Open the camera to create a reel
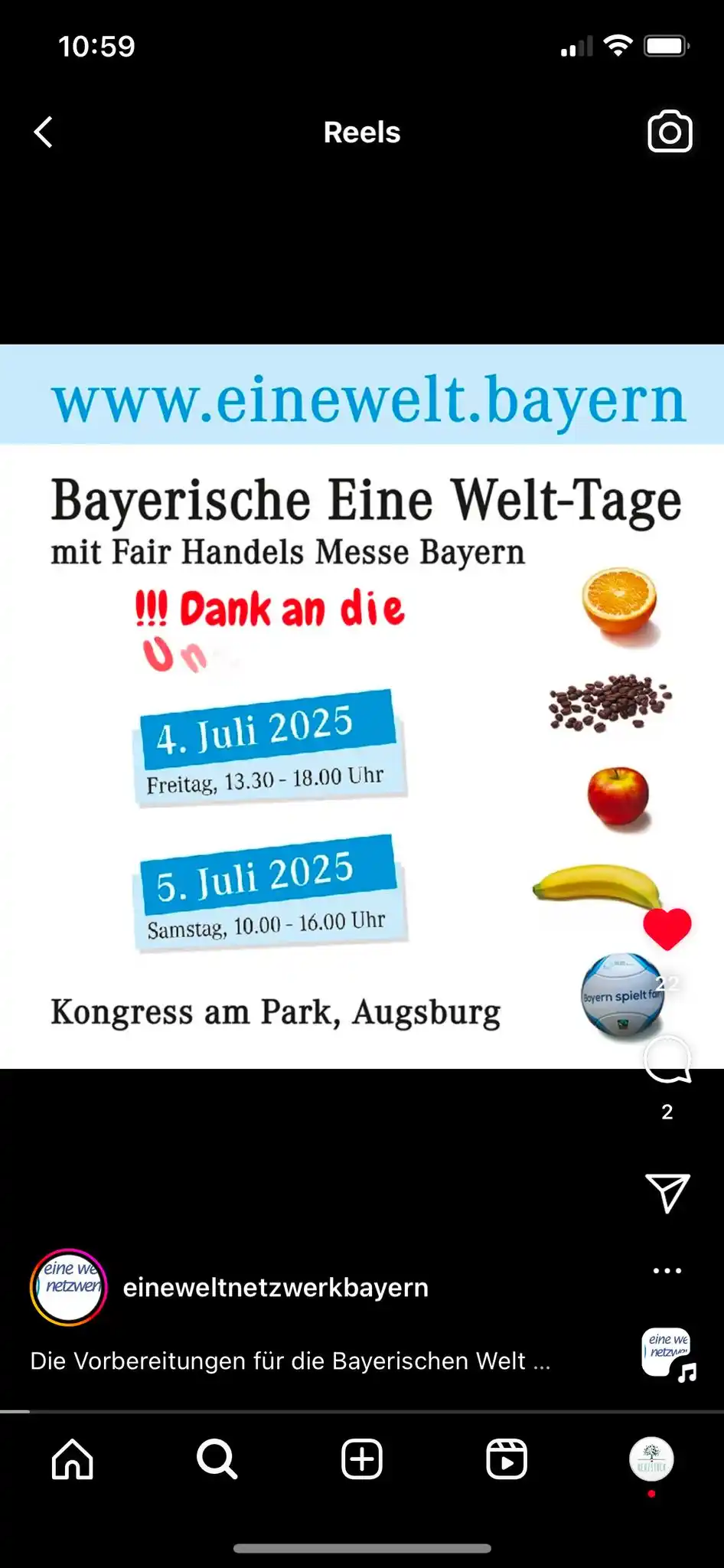724x1568 pixels. [670, 132]
